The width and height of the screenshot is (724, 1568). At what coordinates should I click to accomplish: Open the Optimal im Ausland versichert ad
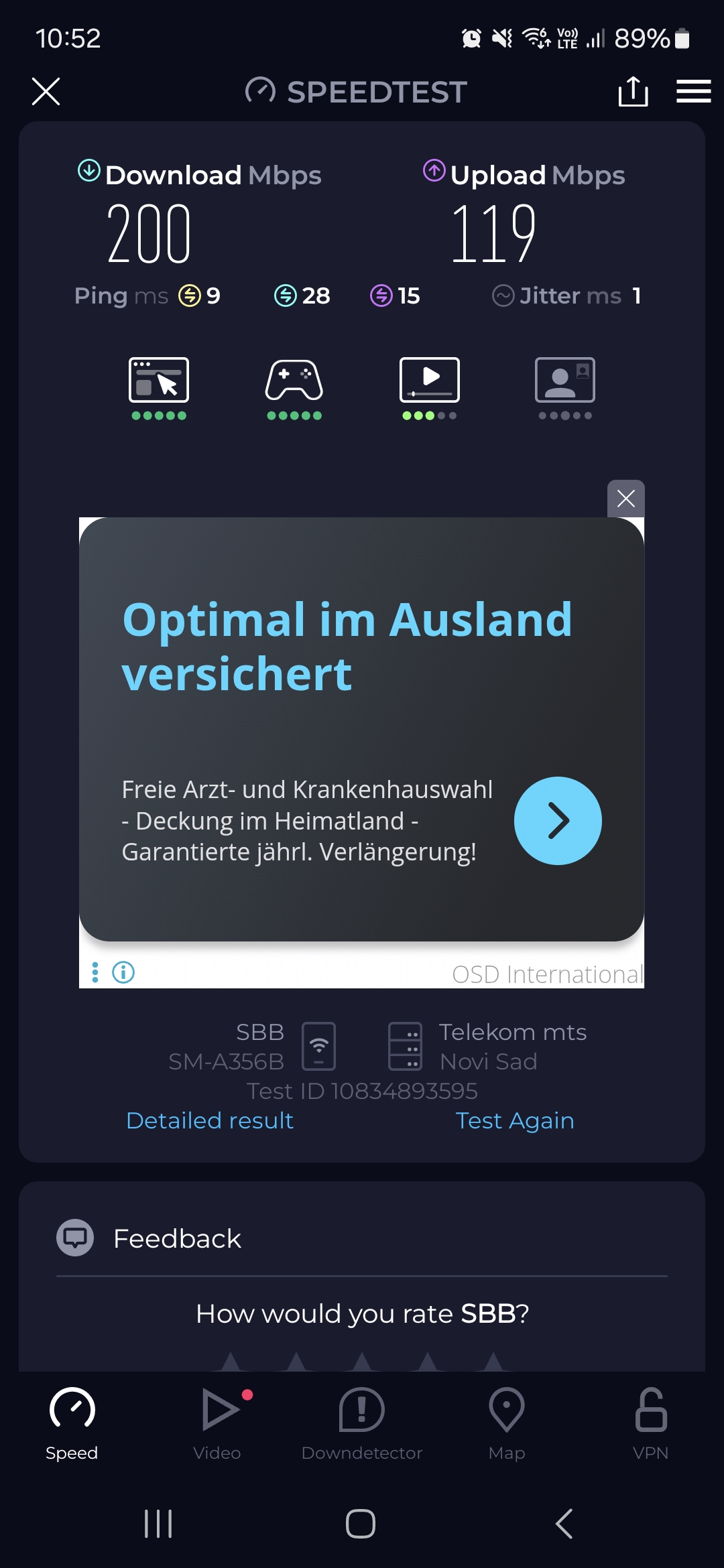347,646
